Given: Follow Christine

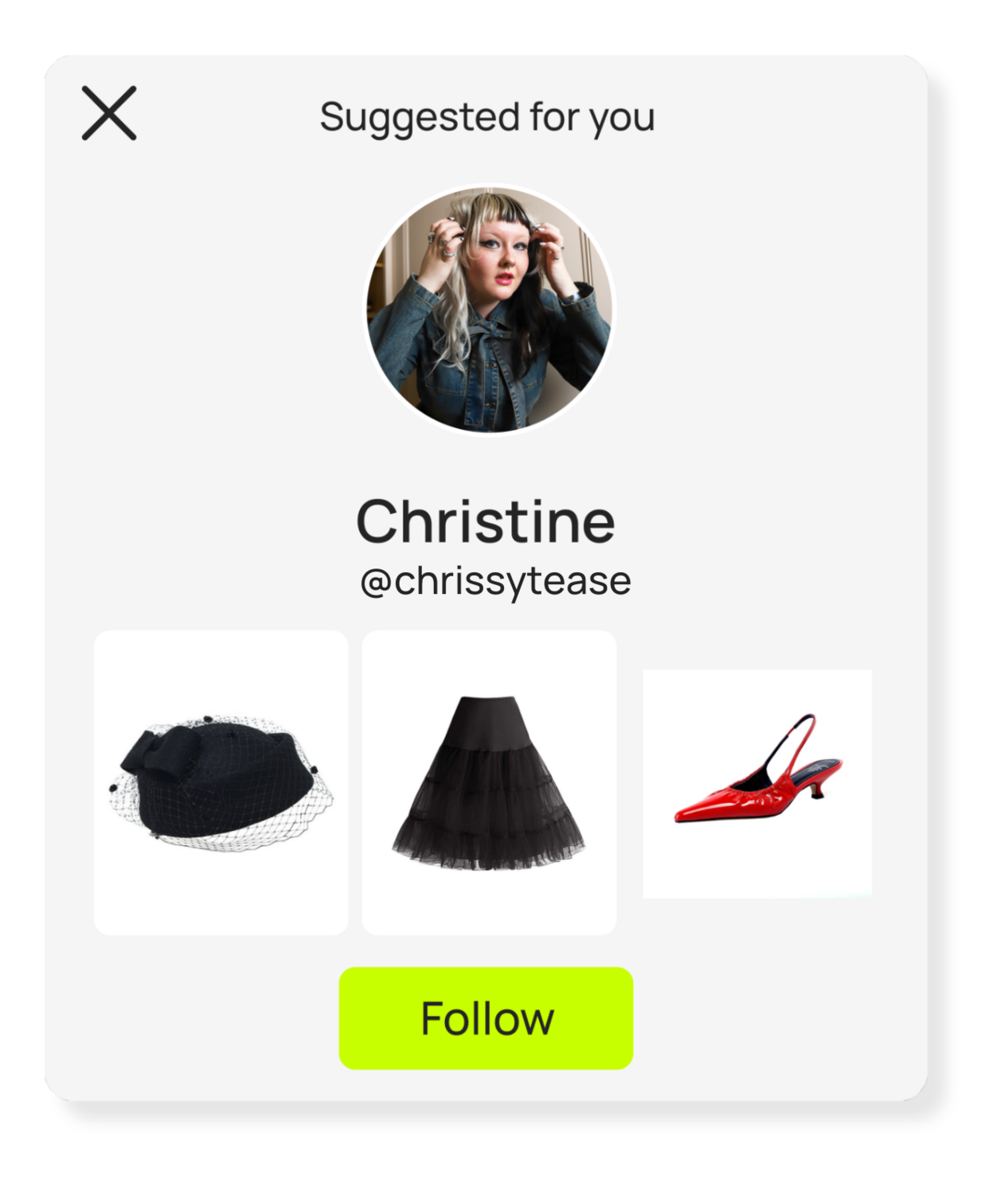Looking at the screenshot, I should click(x=486, y=1018).
